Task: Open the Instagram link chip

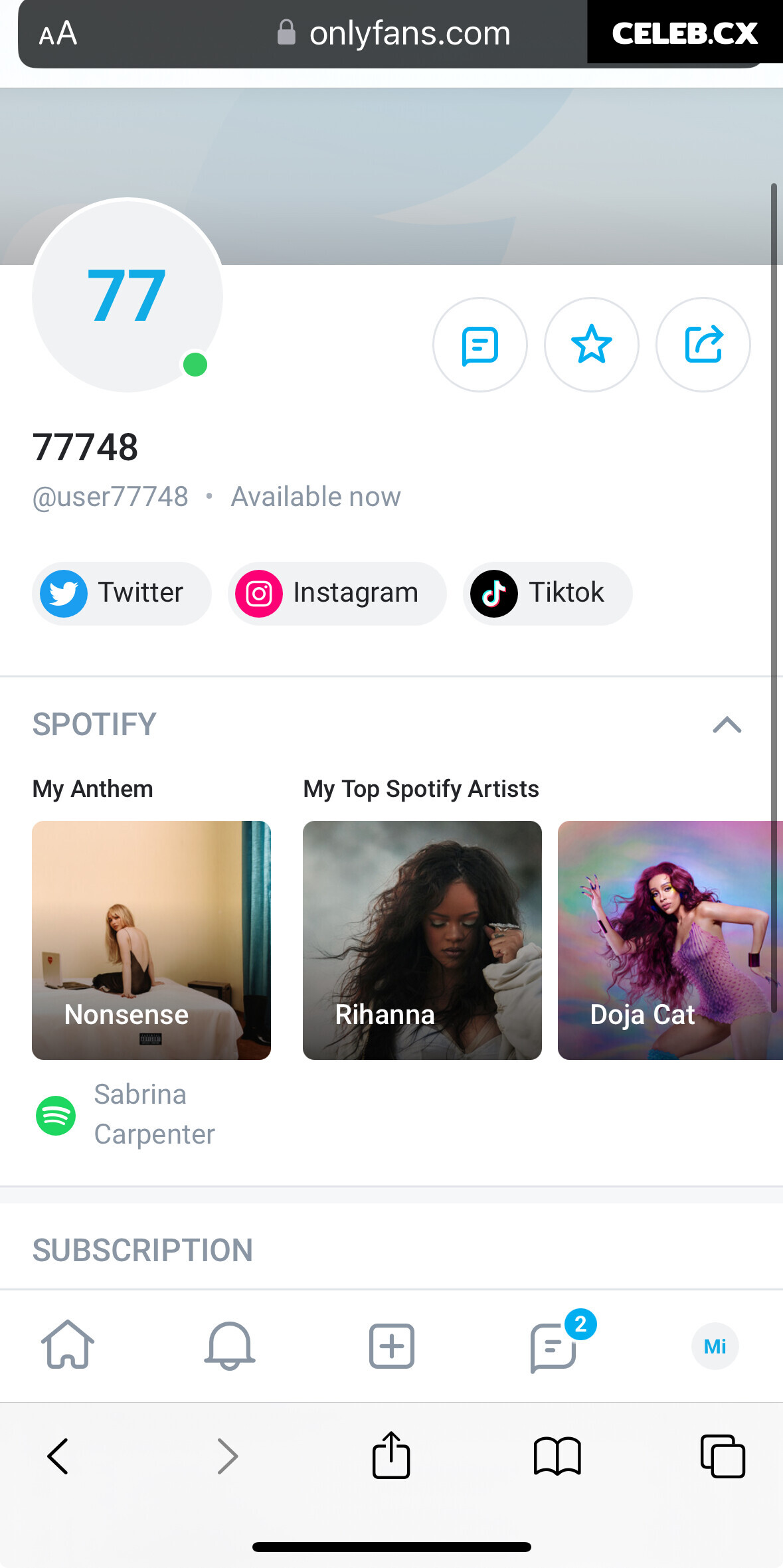Action: 336,593
